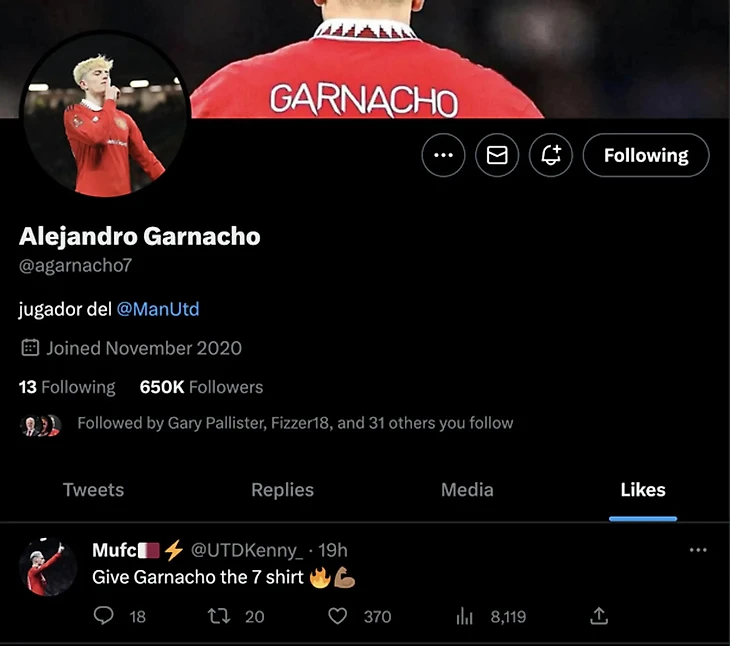Open Alejandro Garnacho's profile picture
Screen dimensions: 730x646
tap(105, 119)
